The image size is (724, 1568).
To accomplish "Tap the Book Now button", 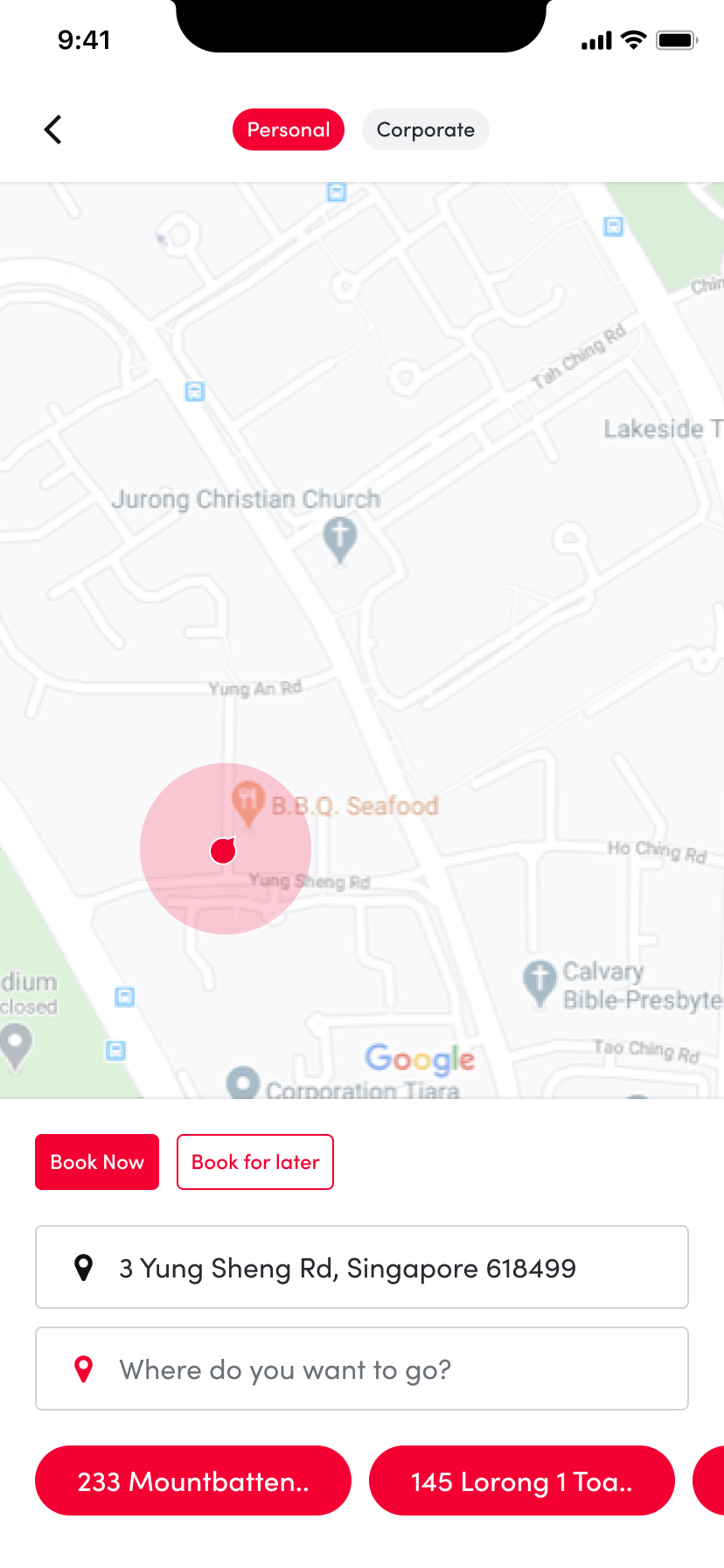I will coord(97,1162).
